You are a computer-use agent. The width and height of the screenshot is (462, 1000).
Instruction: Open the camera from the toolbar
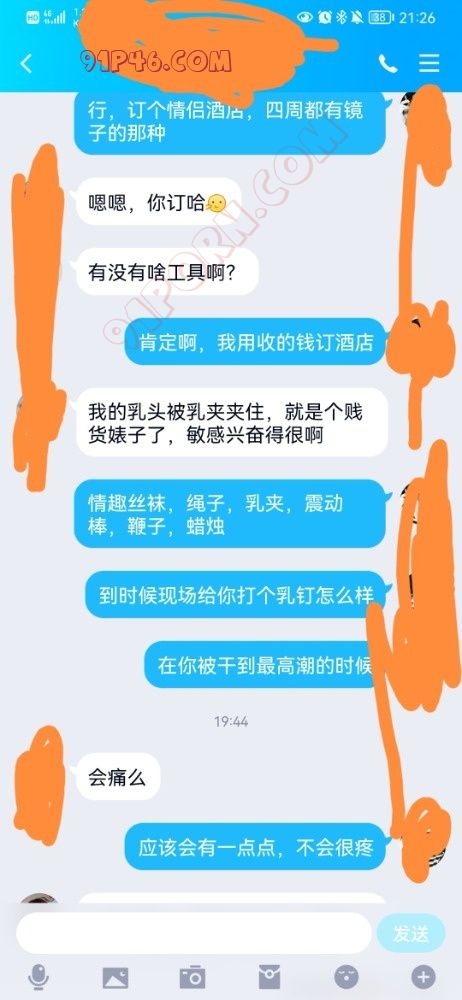tap(192, 977)
